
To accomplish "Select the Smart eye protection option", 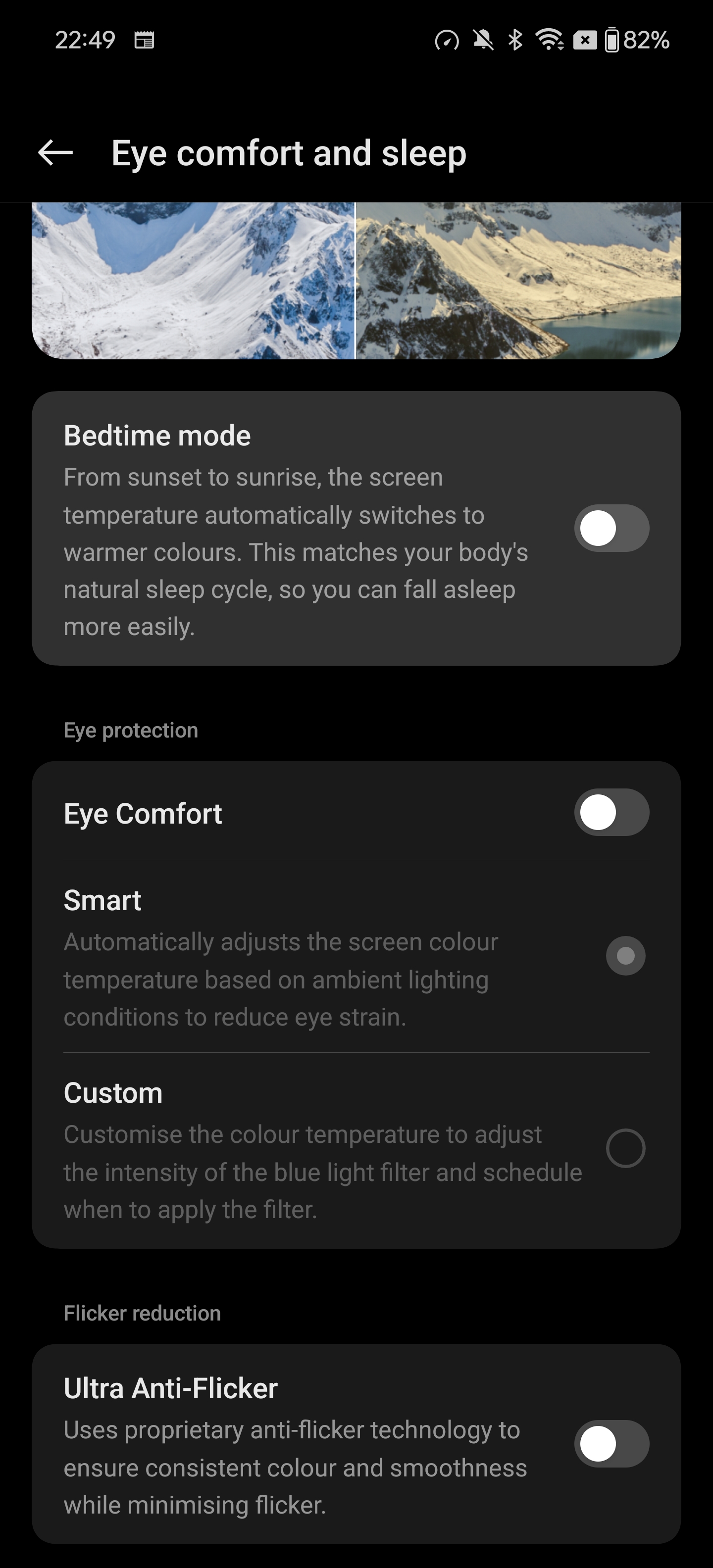I will coord(625,956).
